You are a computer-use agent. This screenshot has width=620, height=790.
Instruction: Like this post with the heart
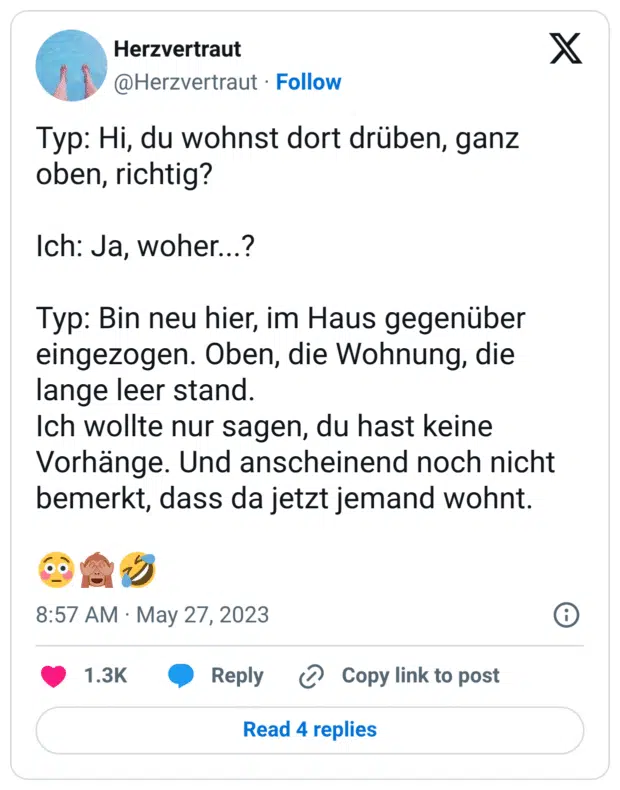click(x=54, y=676)
